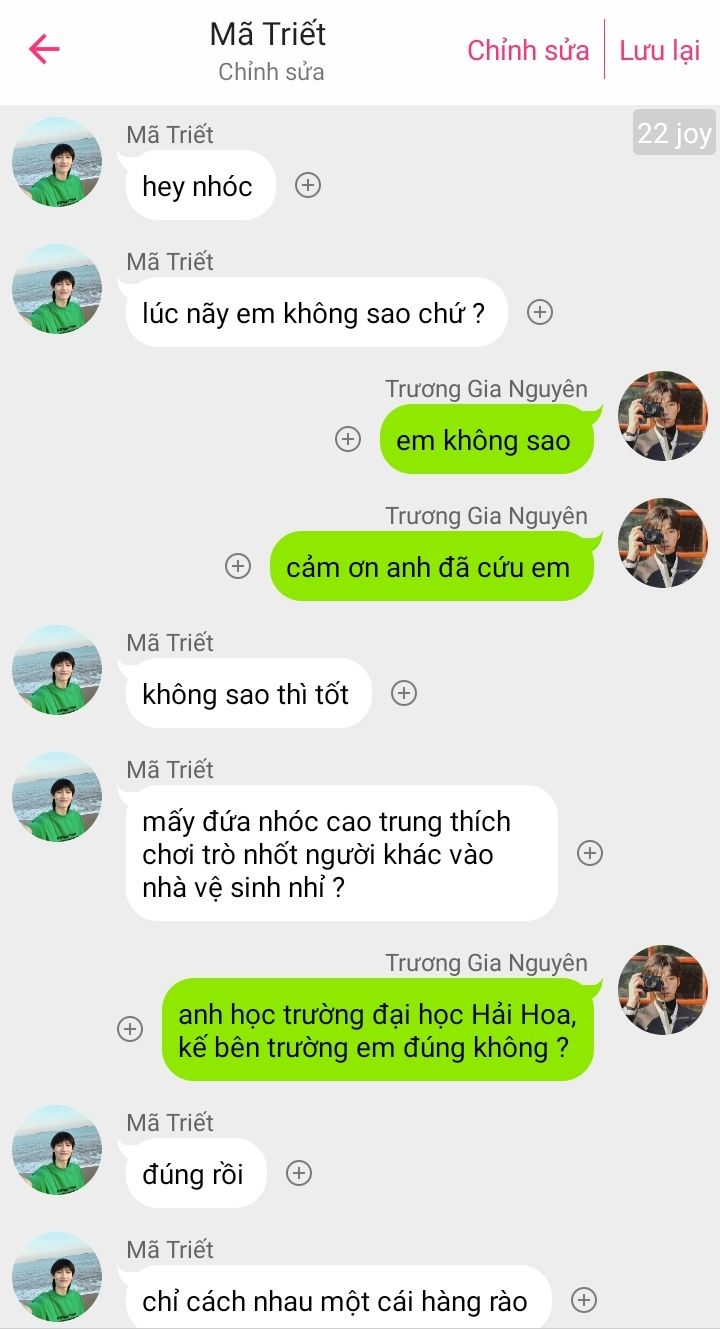Tap the Chỉnh sửa button at top
The width and height of the screenshot is (720, 1330).
pos(528,50)
